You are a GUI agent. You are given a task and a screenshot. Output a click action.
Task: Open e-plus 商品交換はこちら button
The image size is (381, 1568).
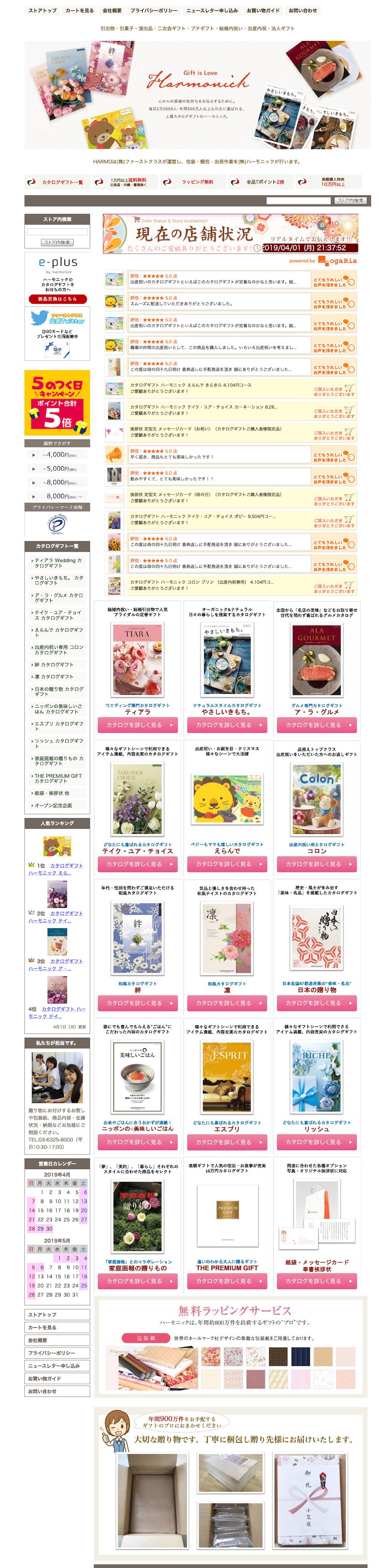pos(57,299)
